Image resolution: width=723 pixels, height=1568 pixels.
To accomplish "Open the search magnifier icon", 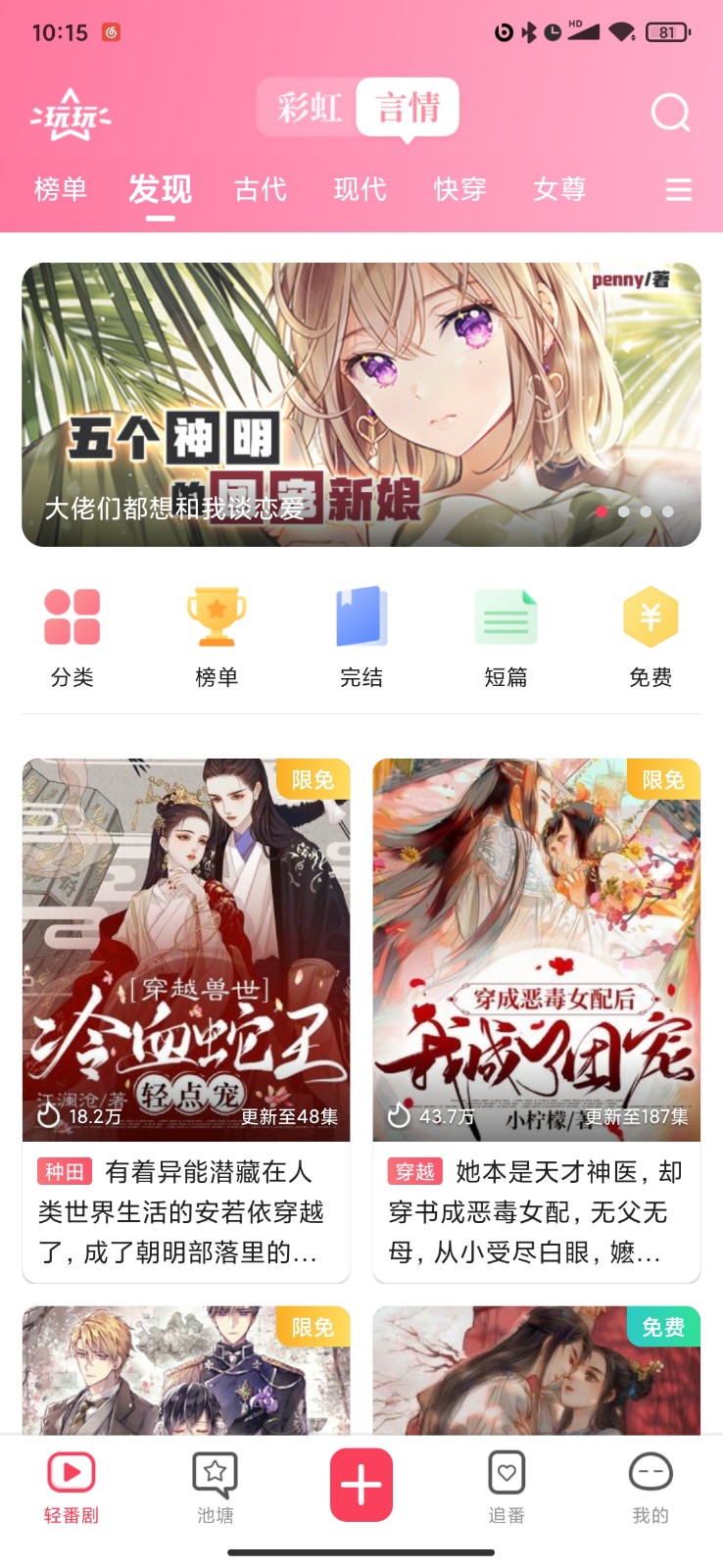I will click(x=670, y=113).
